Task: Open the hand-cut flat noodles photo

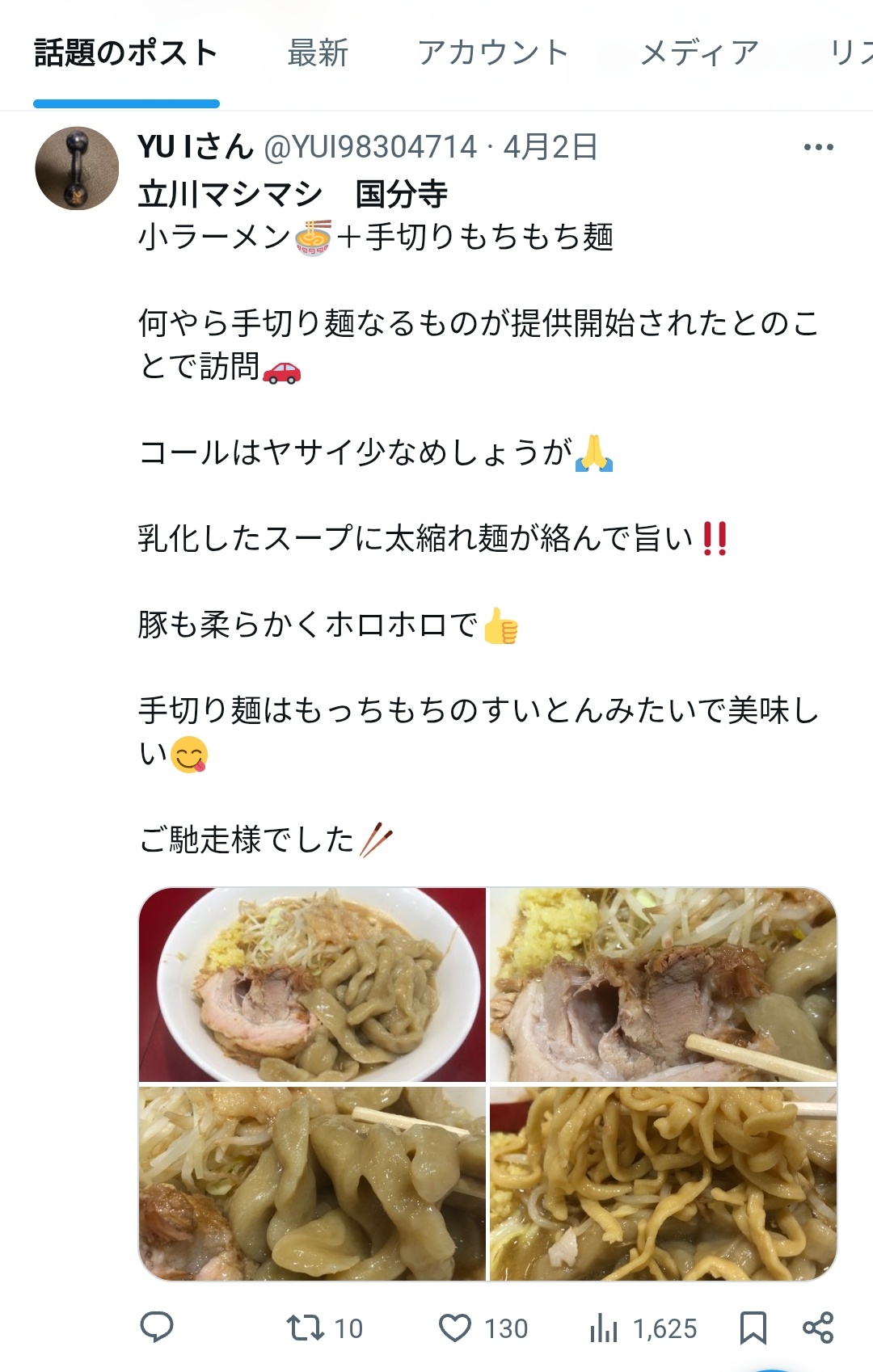Action: pyautogui.click(x=313, y=1183)
